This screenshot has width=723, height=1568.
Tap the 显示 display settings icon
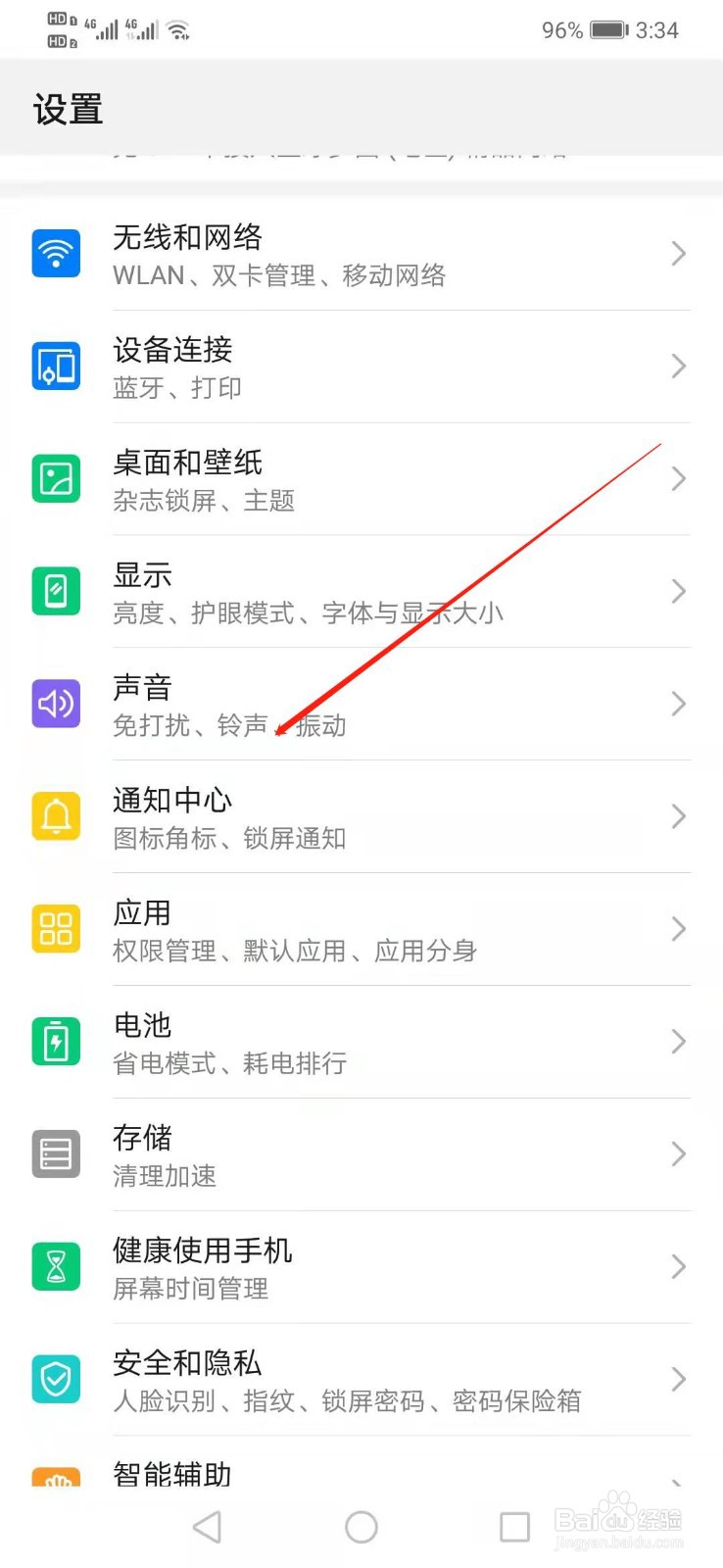click(56, 591)
